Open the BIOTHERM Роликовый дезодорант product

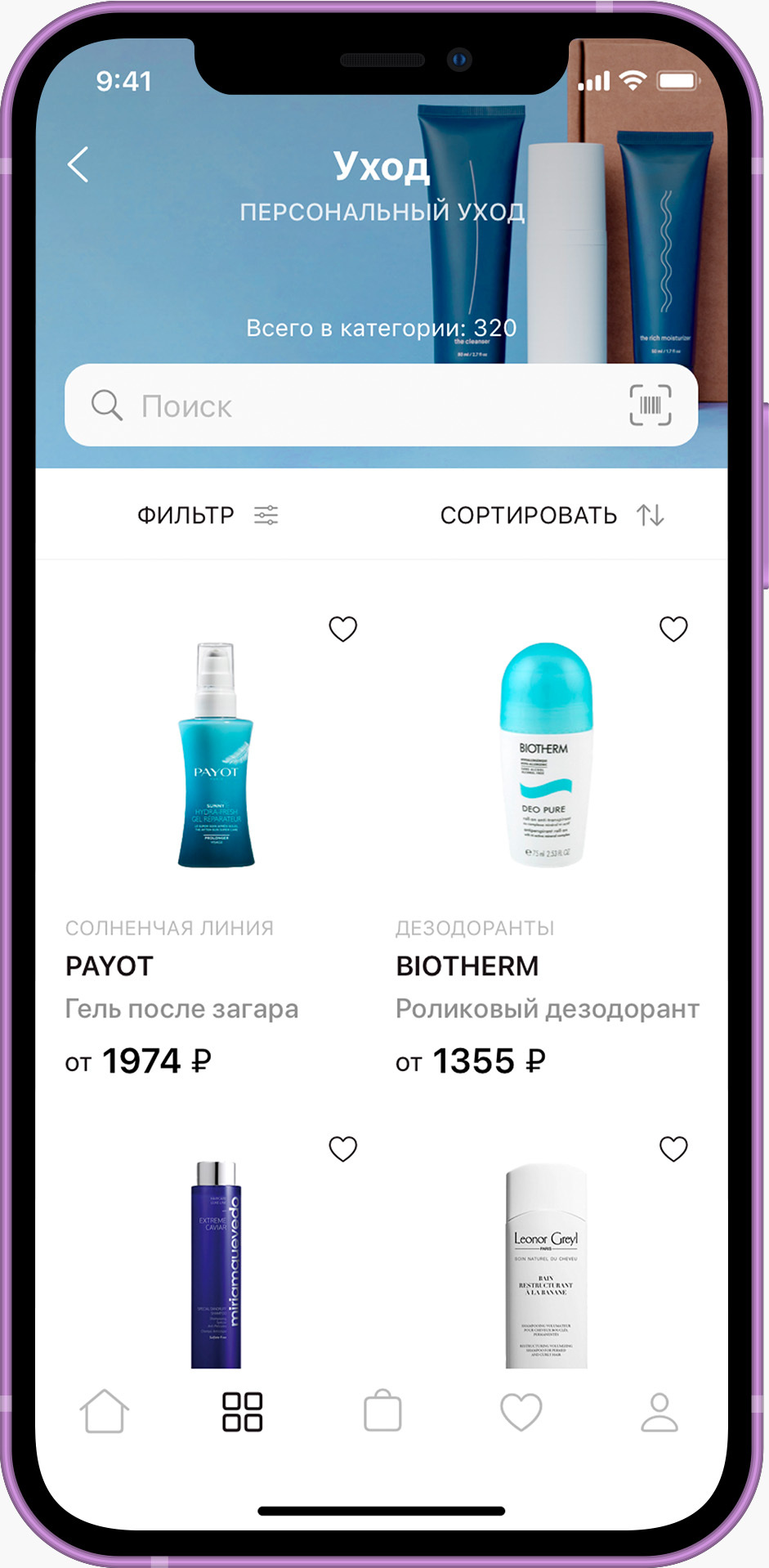click(x=545, y=756)
